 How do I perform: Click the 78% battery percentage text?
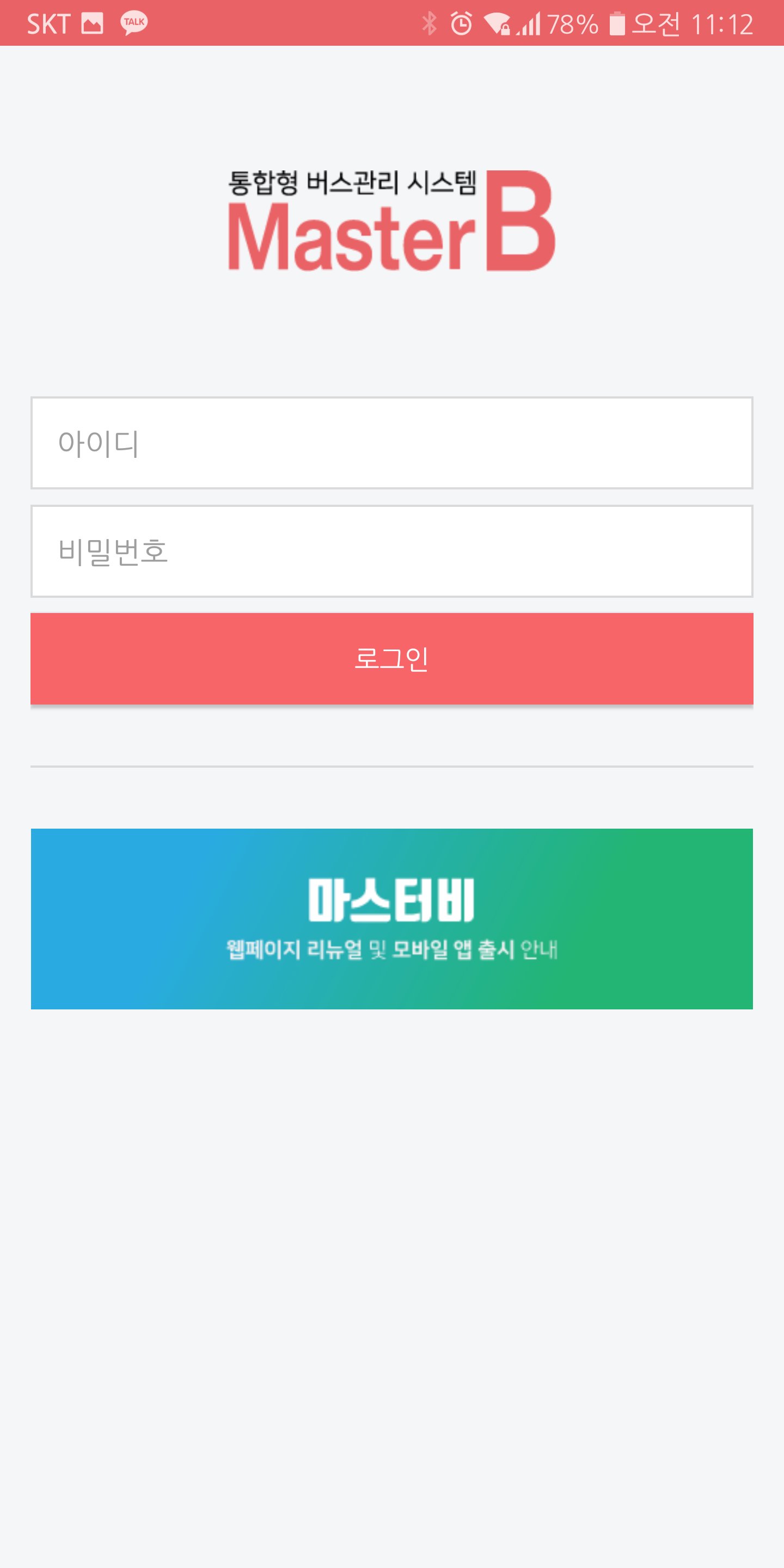[571, 24]
